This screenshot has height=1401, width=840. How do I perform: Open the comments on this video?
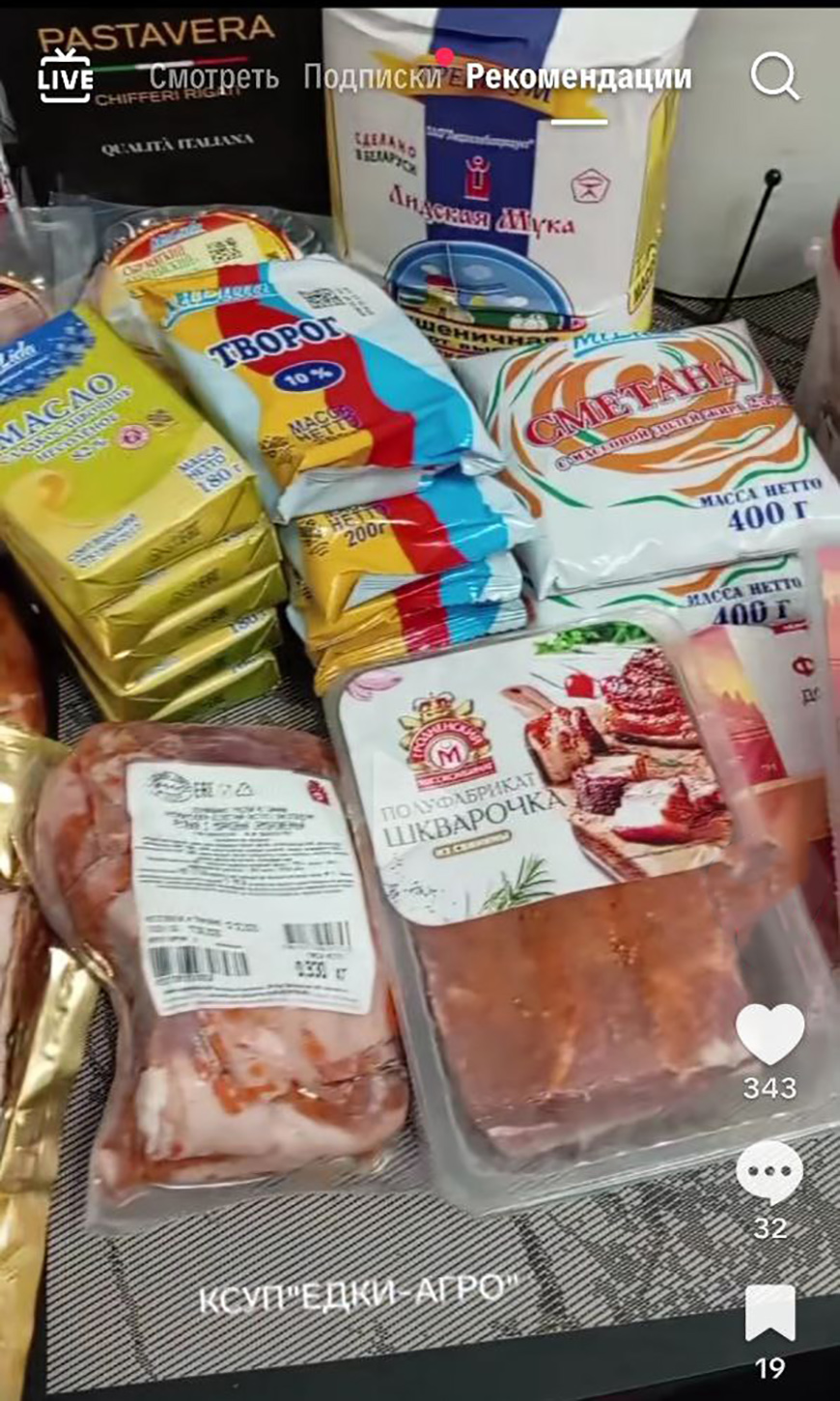coord(770,1173)
